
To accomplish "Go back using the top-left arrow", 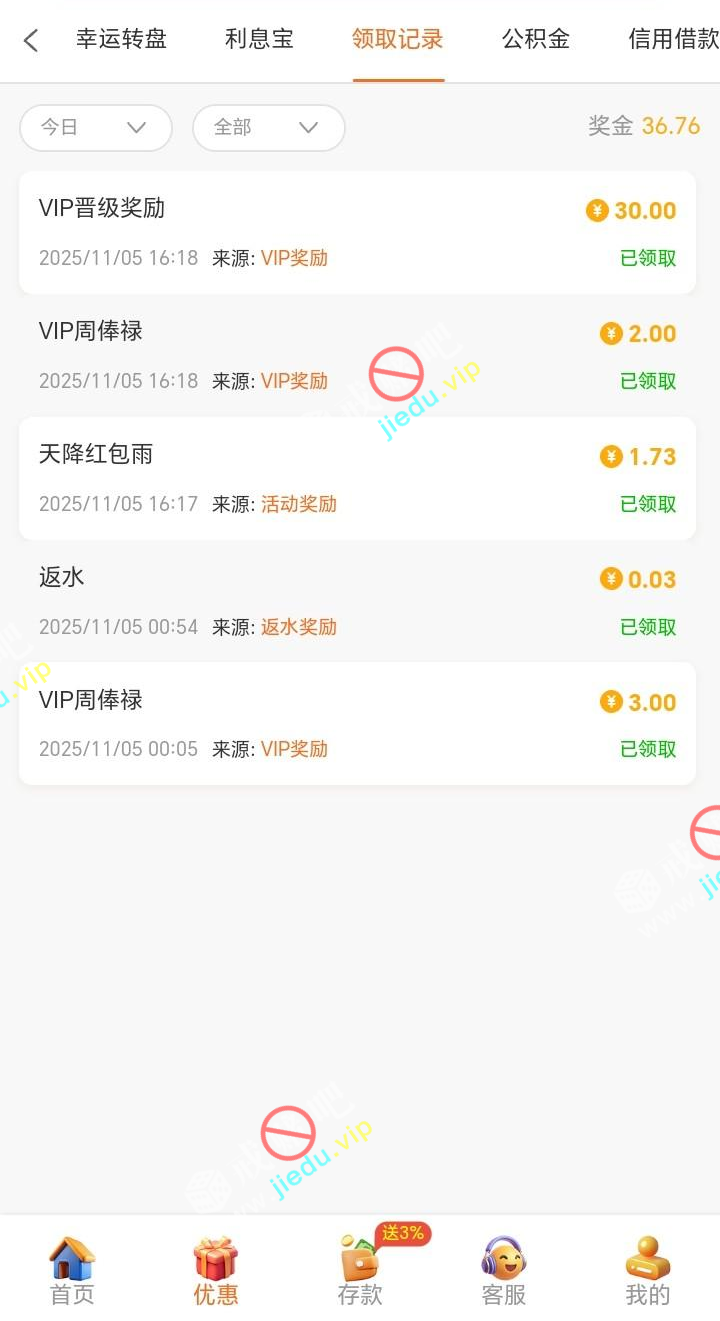I will pyautogui.click(x=31, y=40).
